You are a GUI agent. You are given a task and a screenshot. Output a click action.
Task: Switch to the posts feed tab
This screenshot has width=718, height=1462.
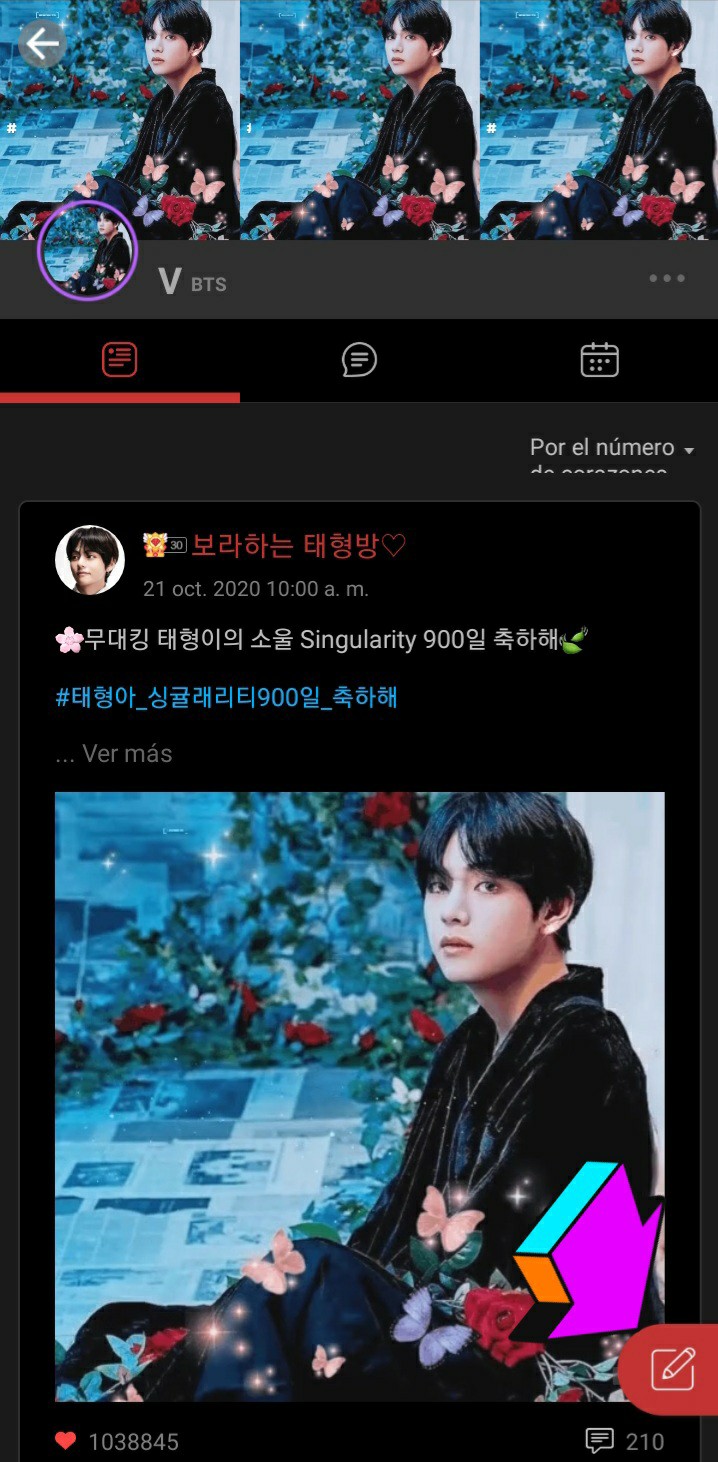pyautogui.click(x=119, y=360)
